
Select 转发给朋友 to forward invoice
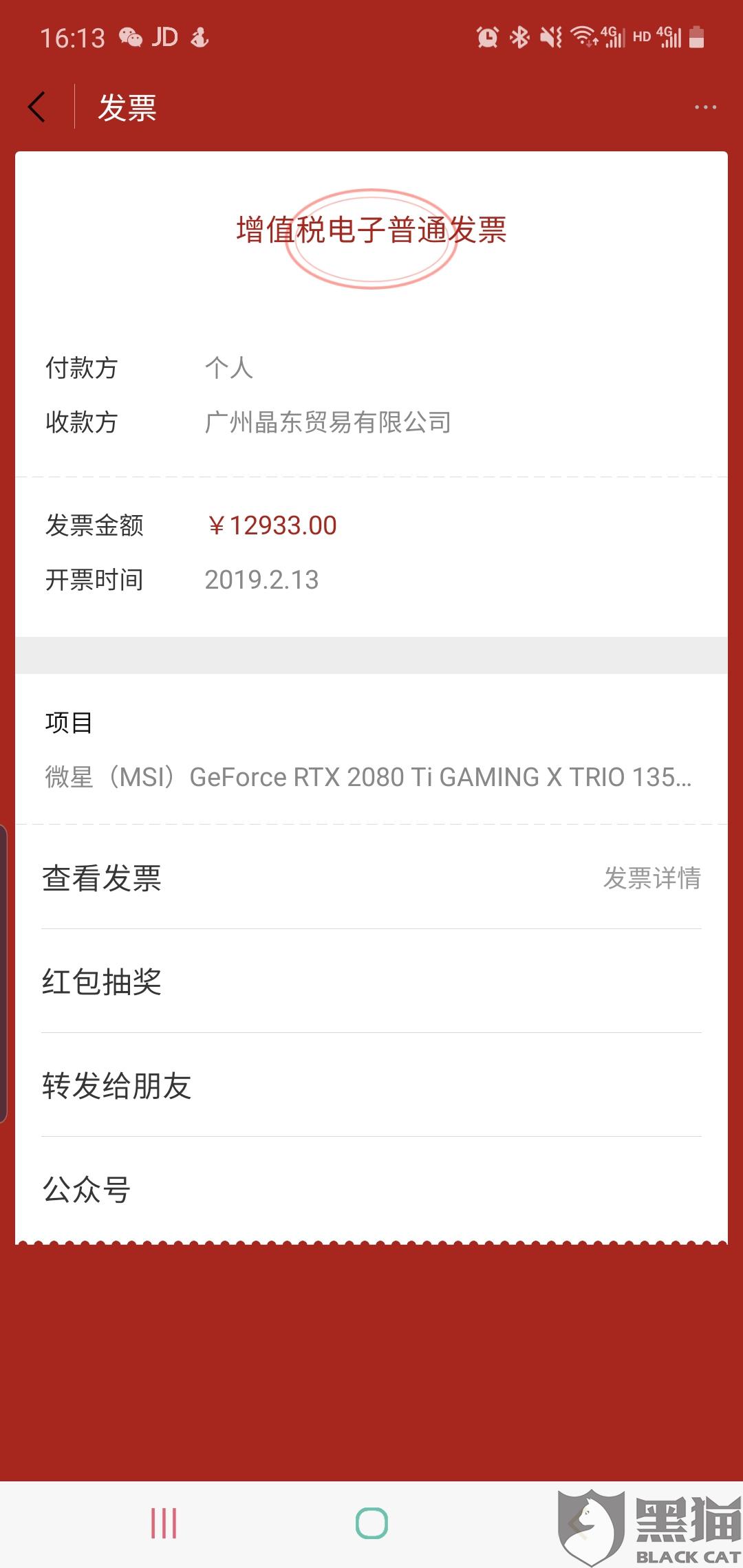point(371,1085)
